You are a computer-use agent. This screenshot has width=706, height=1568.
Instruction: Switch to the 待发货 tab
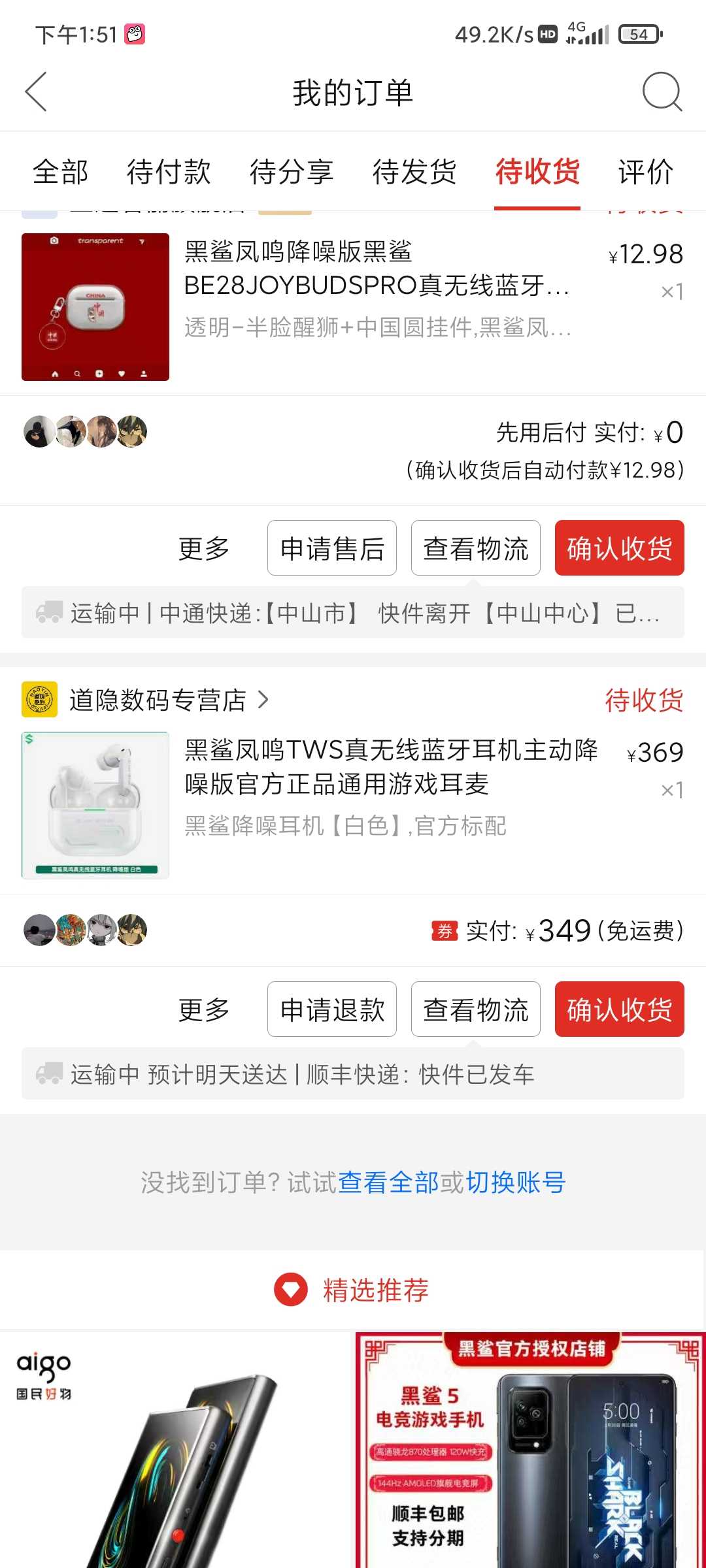[x=414, y=172]
